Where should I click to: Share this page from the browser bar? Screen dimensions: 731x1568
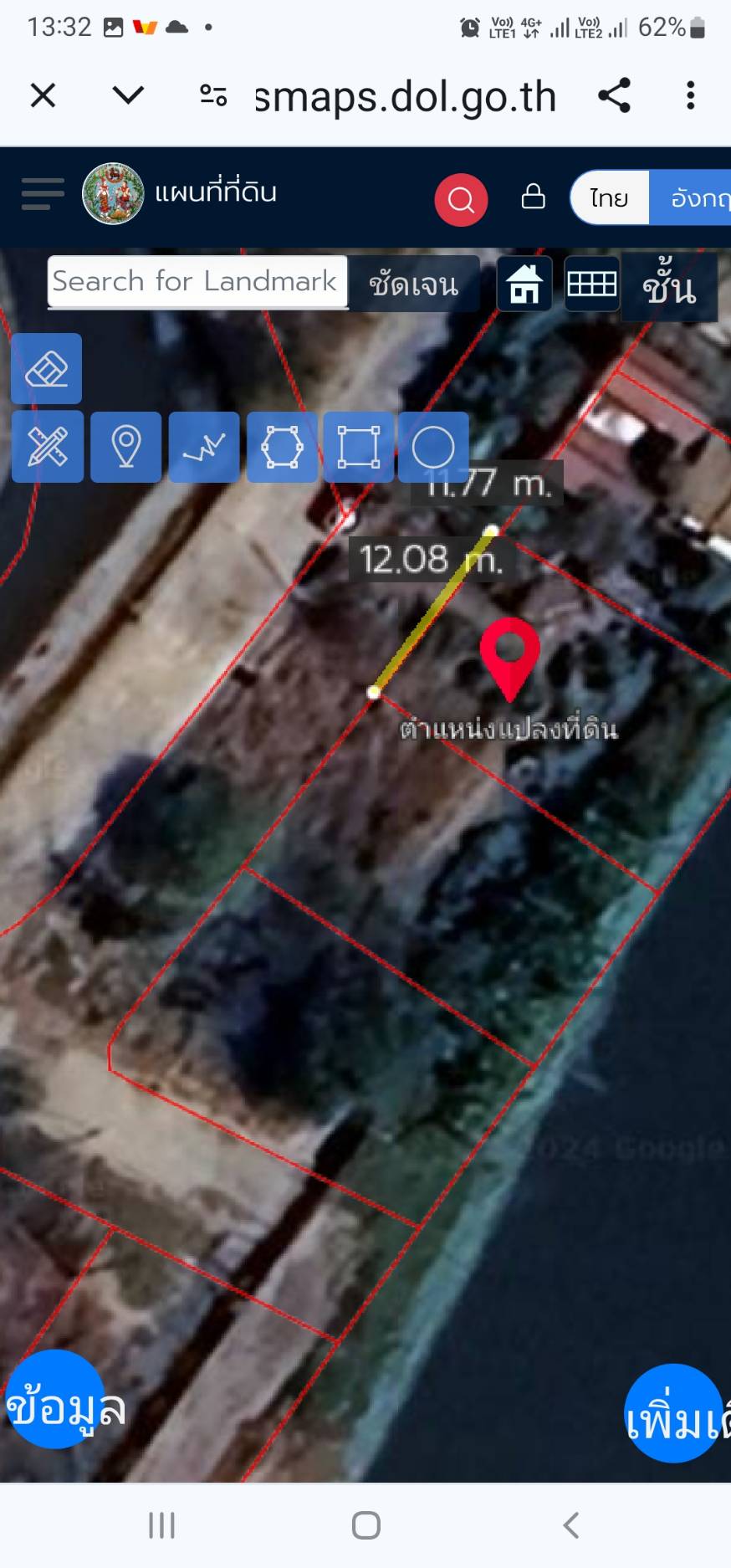[615, 95]
